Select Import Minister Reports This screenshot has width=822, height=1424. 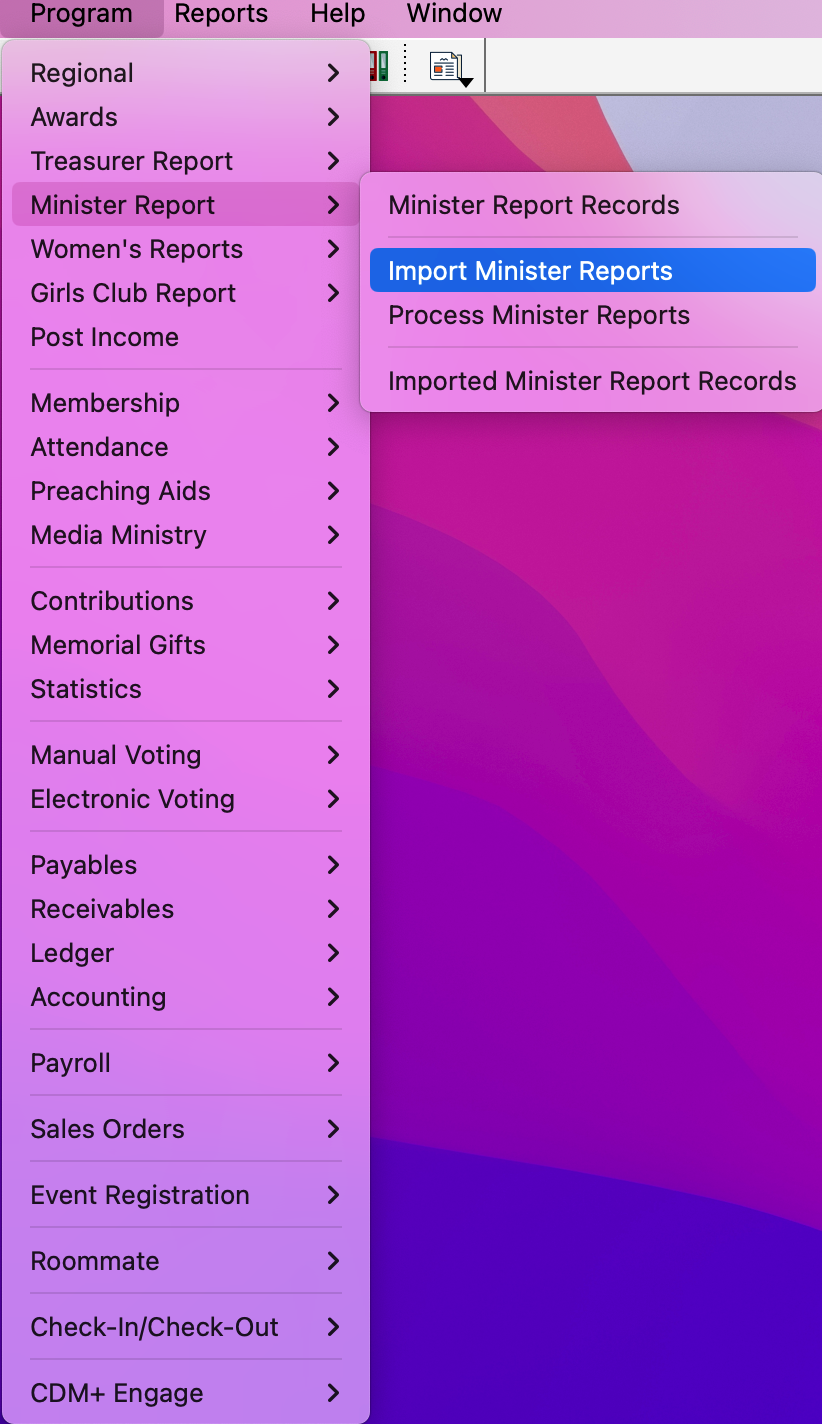530,271
